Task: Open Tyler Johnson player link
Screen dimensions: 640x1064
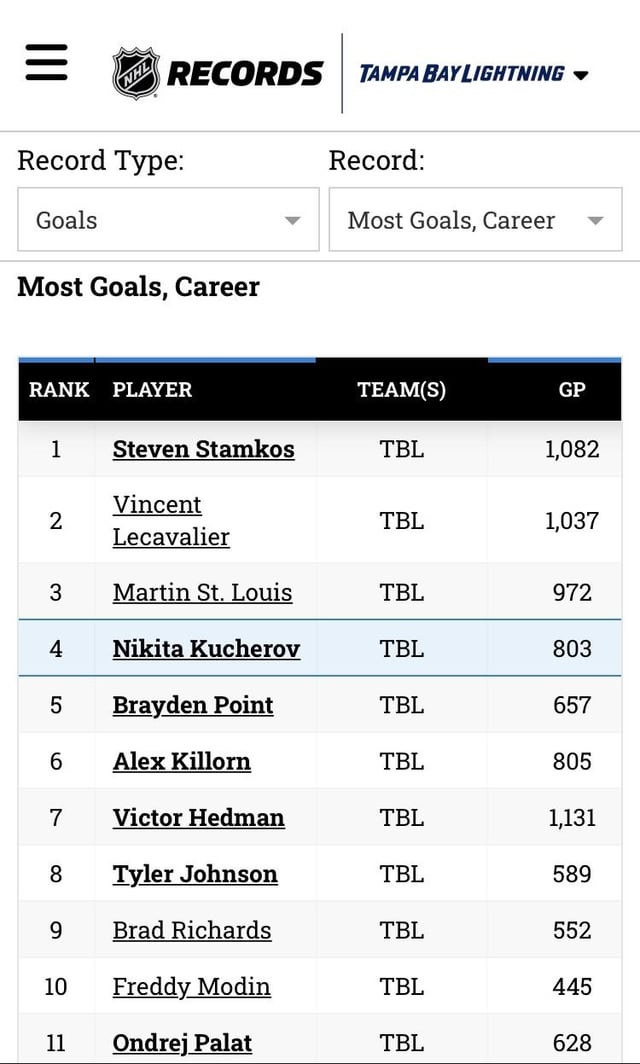Action: (195, 874)
